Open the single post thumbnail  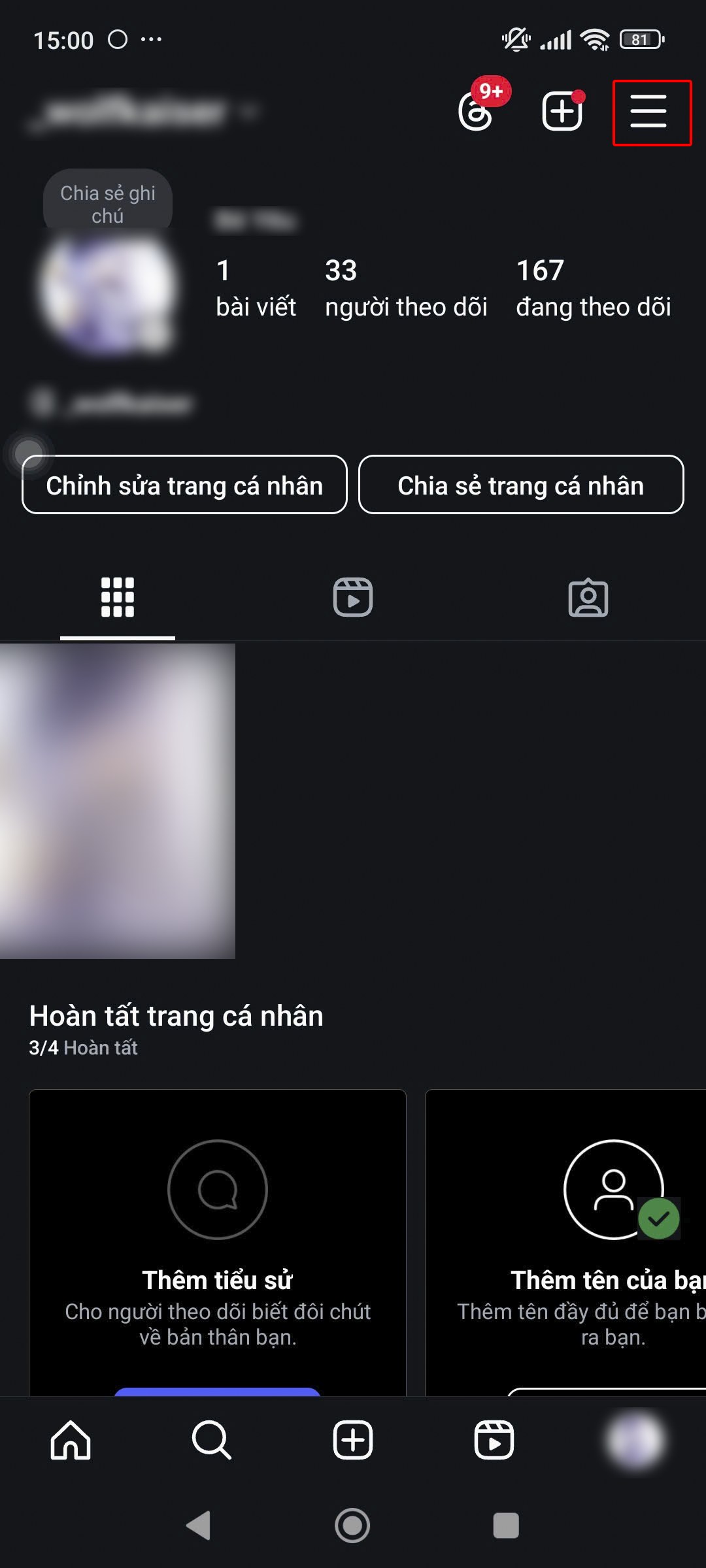pyautogui.click(x=118, y=801)
